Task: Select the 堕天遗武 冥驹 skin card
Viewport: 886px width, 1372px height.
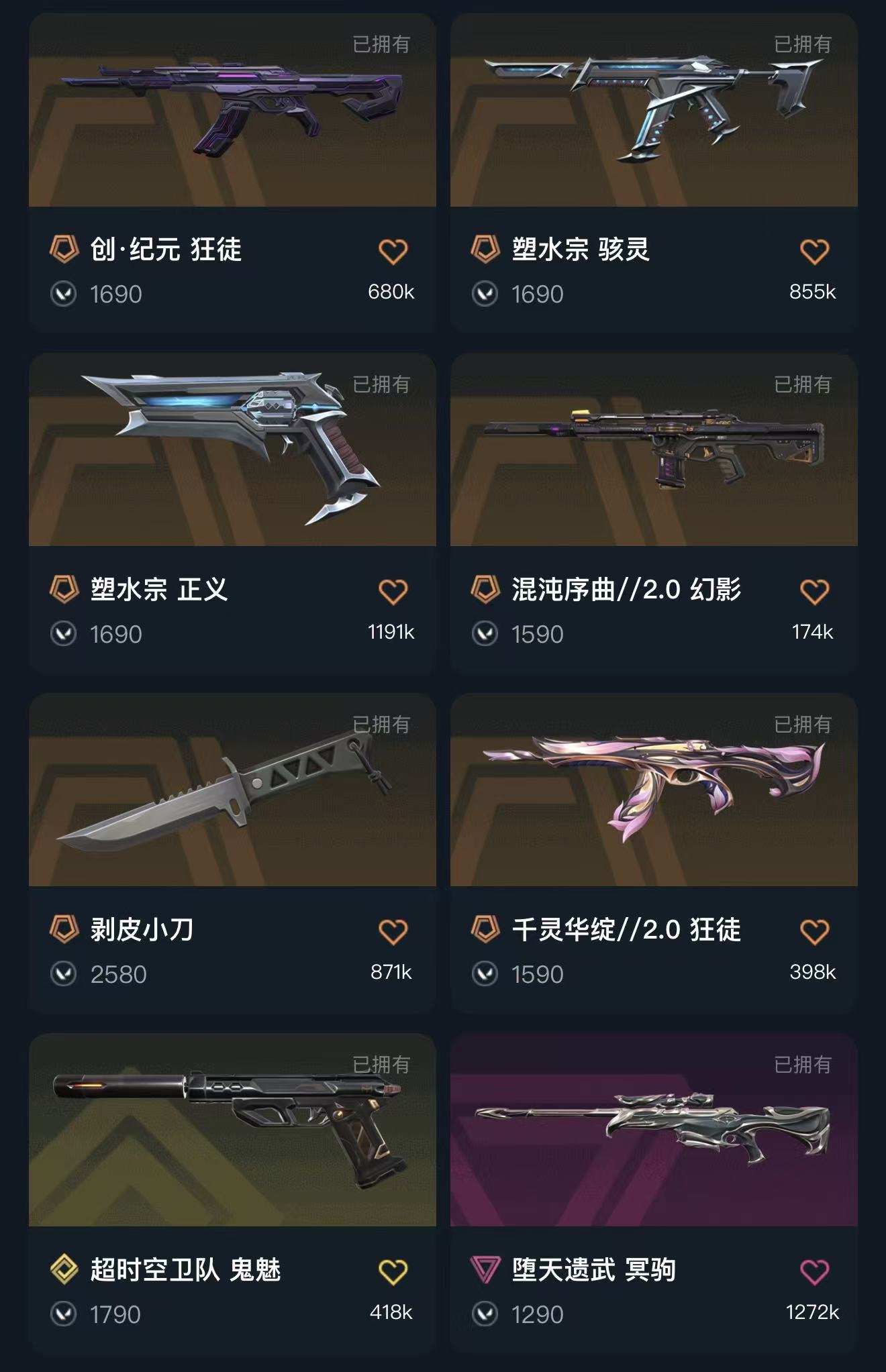Action: tap(654, 1130)
